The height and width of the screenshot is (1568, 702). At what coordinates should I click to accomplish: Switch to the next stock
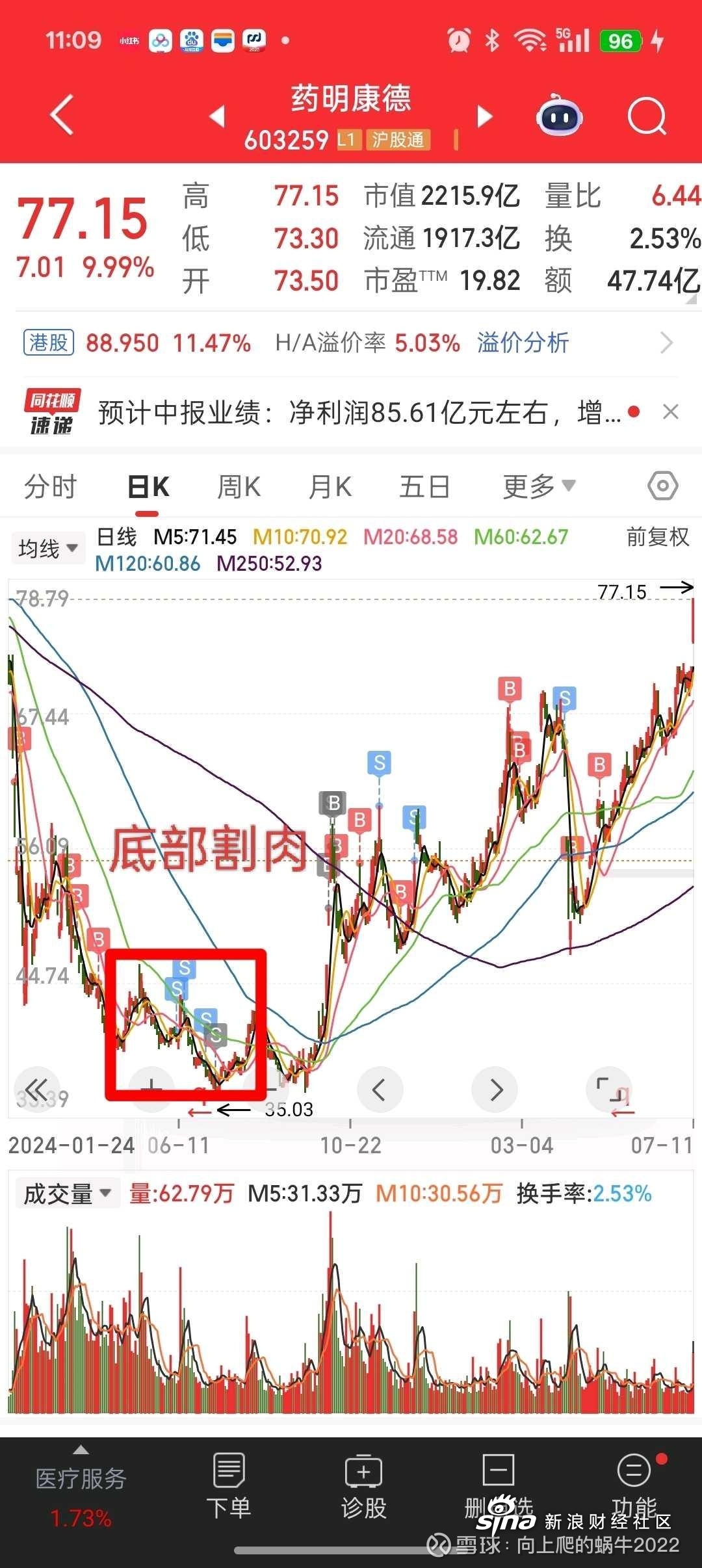pyautogui.click(x=484, y=116)
